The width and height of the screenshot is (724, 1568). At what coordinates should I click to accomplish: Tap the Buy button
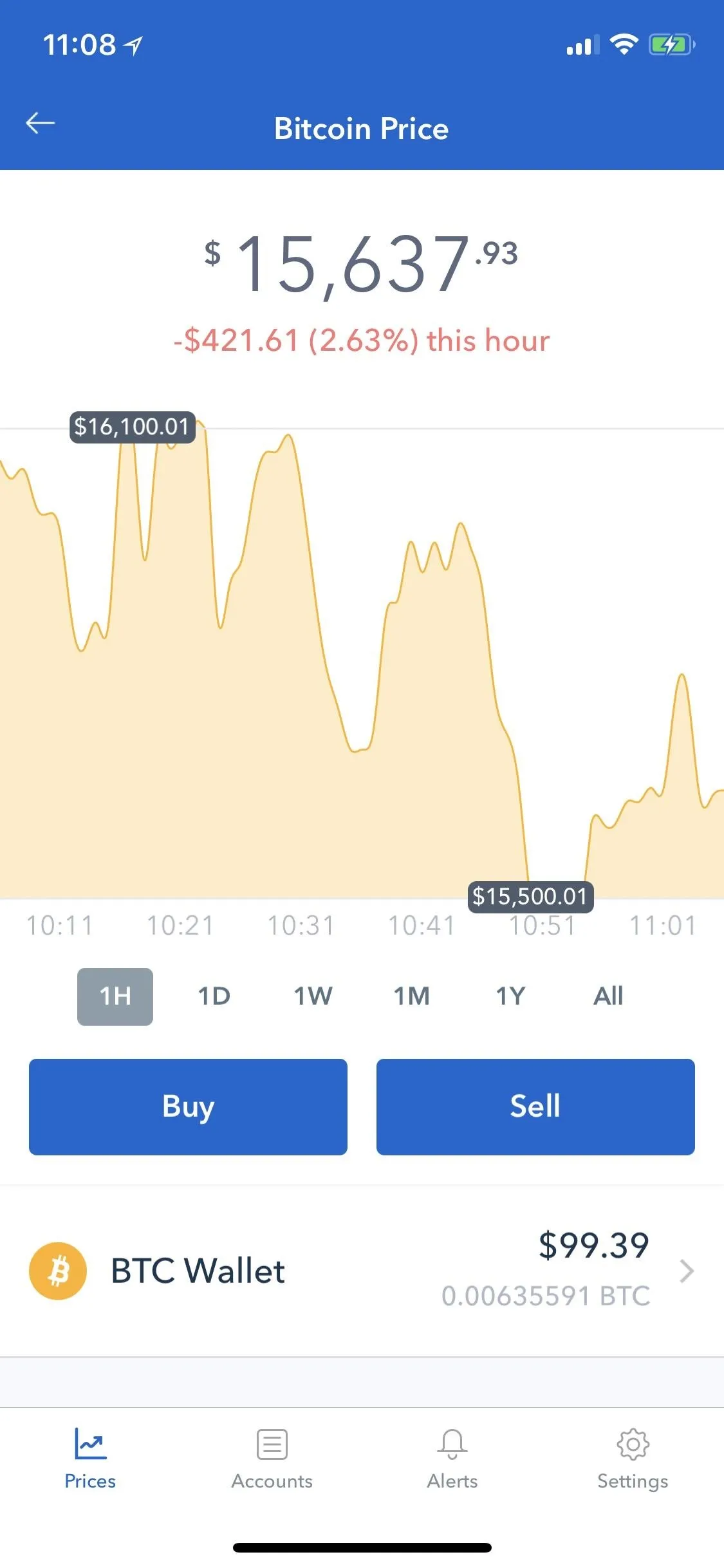pos(188,1106)
